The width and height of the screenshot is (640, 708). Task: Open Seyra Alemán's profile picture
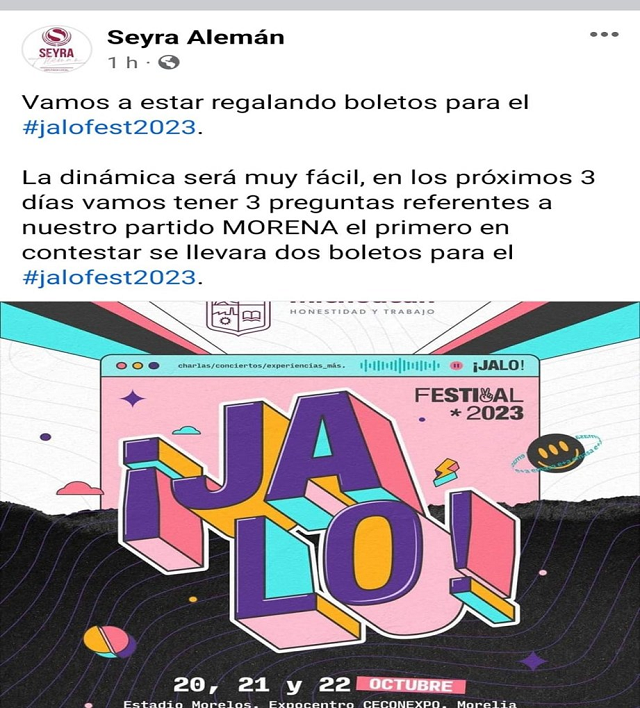[x=49, y=49]
